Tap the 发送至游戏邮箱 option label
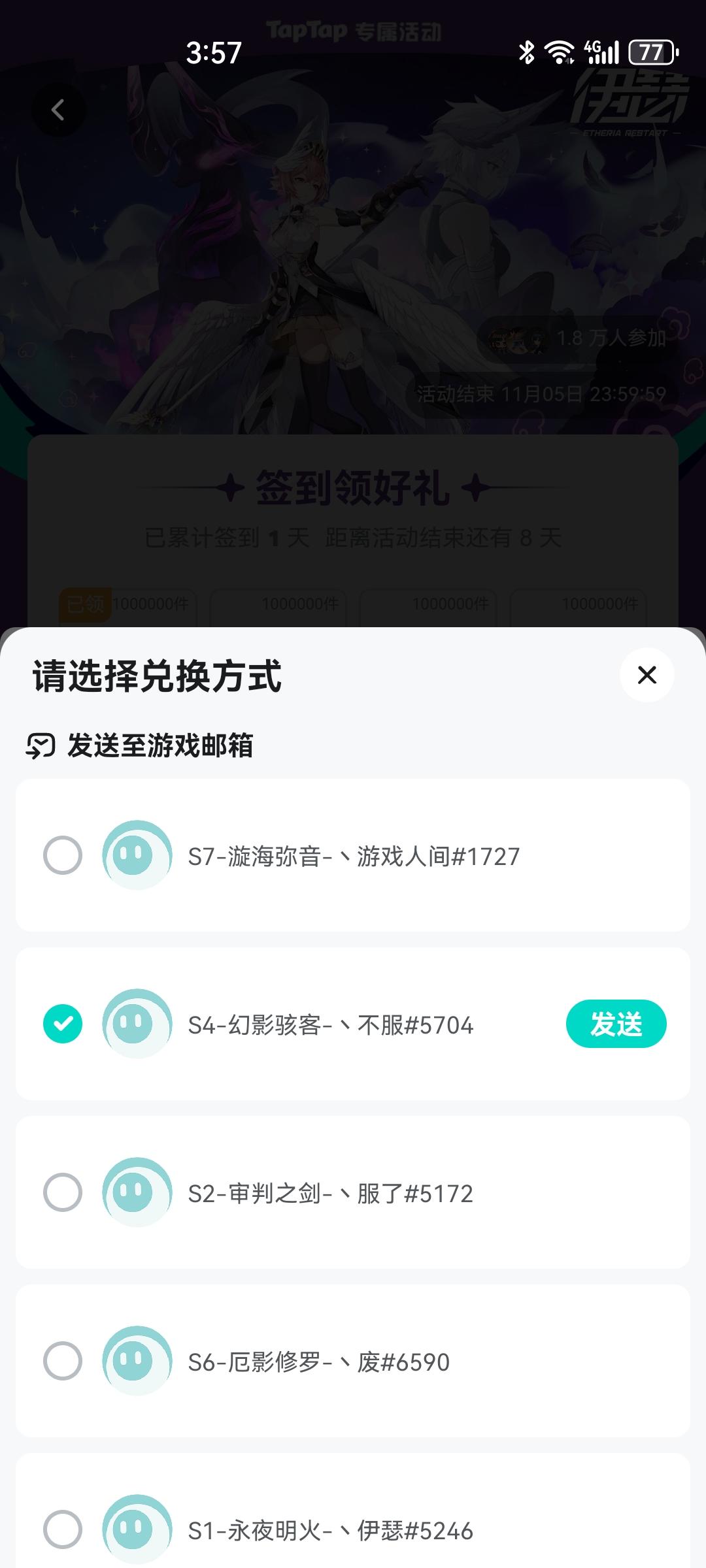Image resolution: width=706 pixels, height=1568 pixels. (160, 744)
